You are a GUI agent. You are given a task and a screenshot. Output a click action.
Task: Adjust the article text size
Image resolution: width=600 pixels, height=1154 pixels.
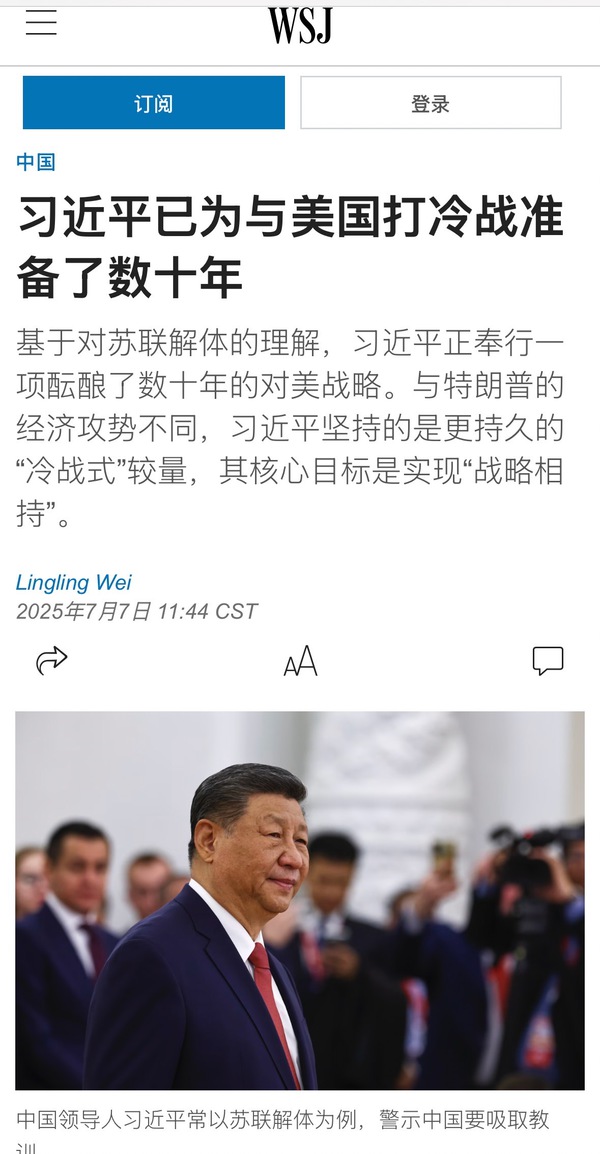coord(300,661)
